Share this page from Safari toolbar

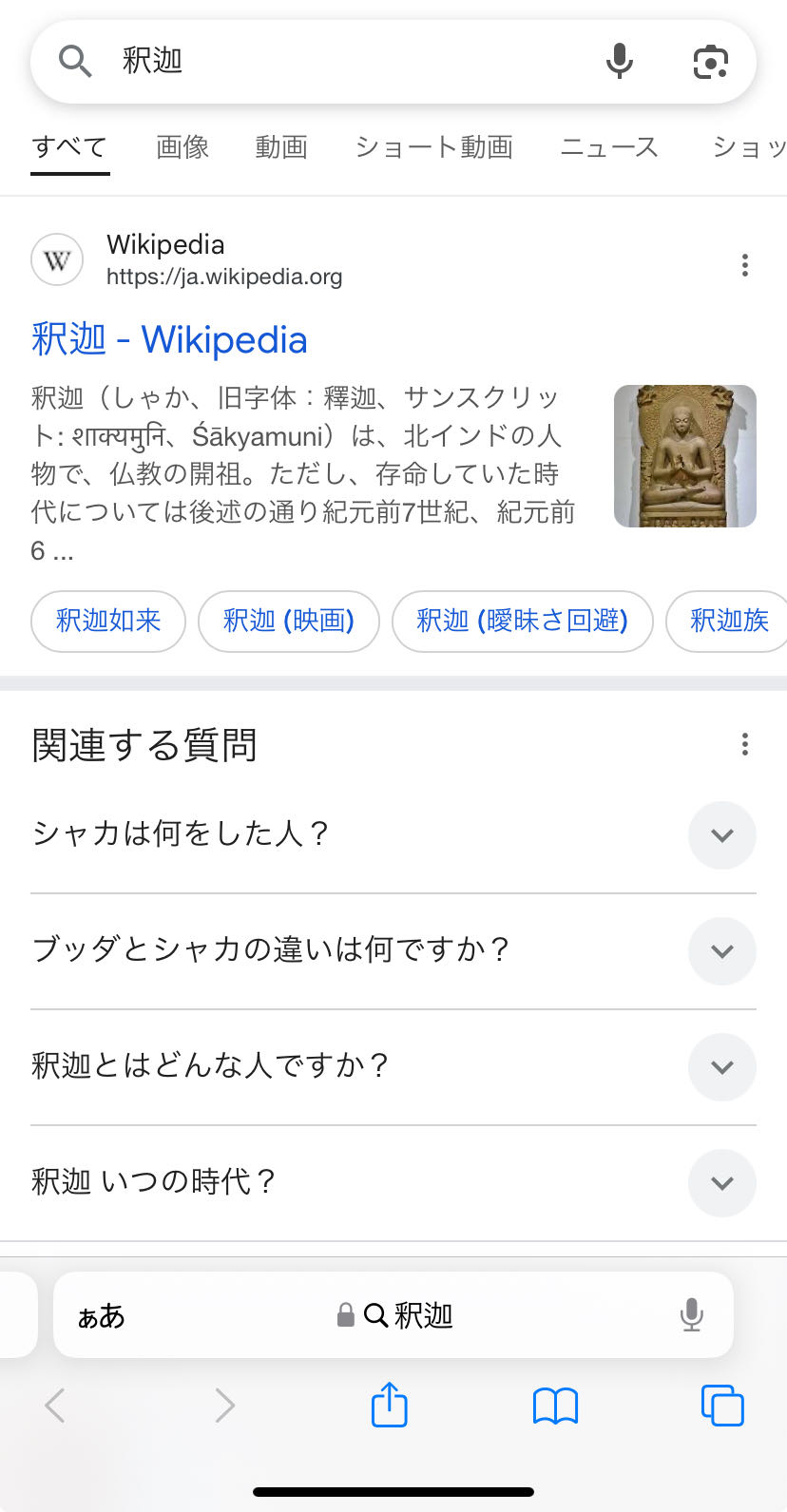click(x=389, y=1405)
